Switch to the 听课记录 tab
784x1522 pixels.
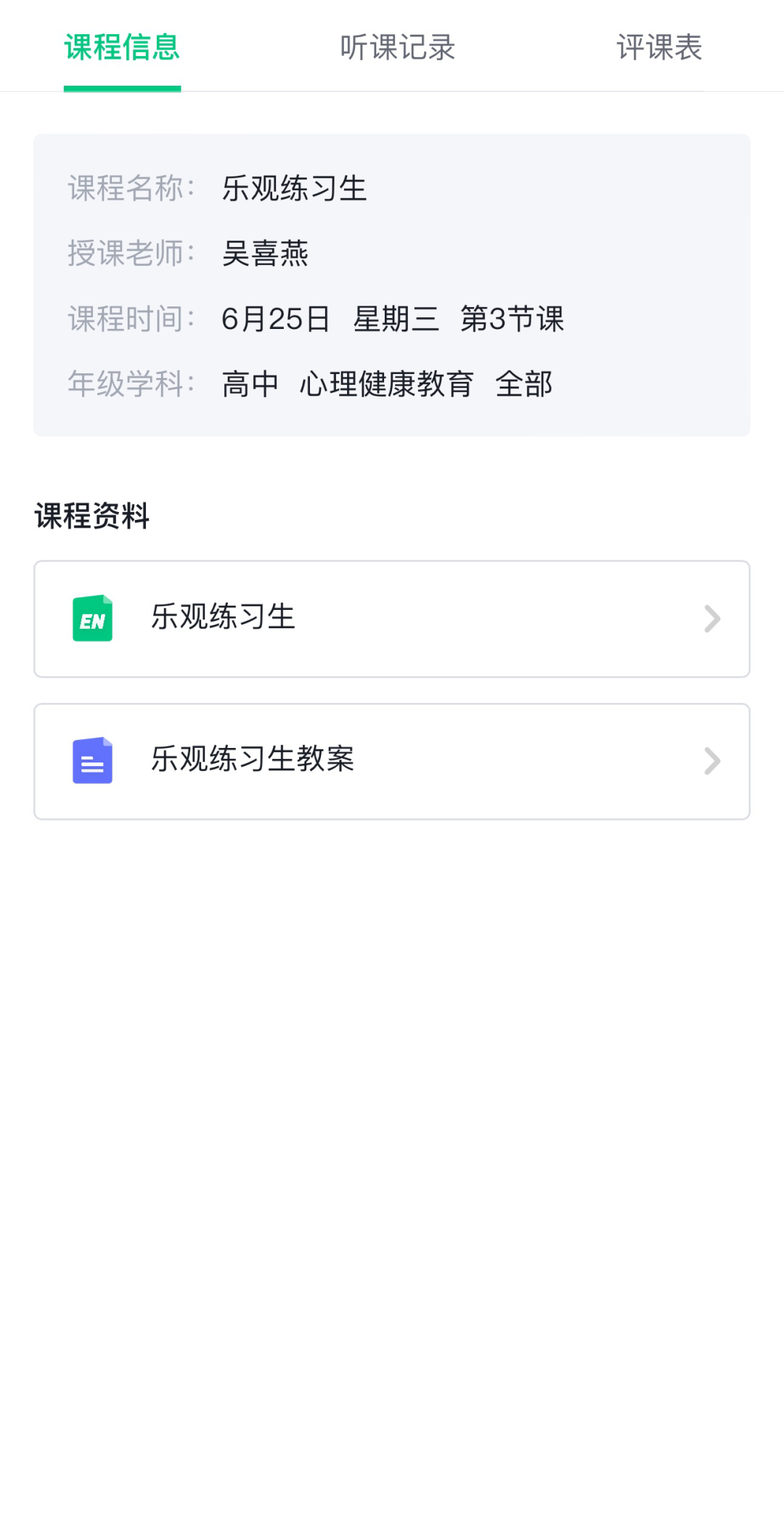click(x=398, y=48)
